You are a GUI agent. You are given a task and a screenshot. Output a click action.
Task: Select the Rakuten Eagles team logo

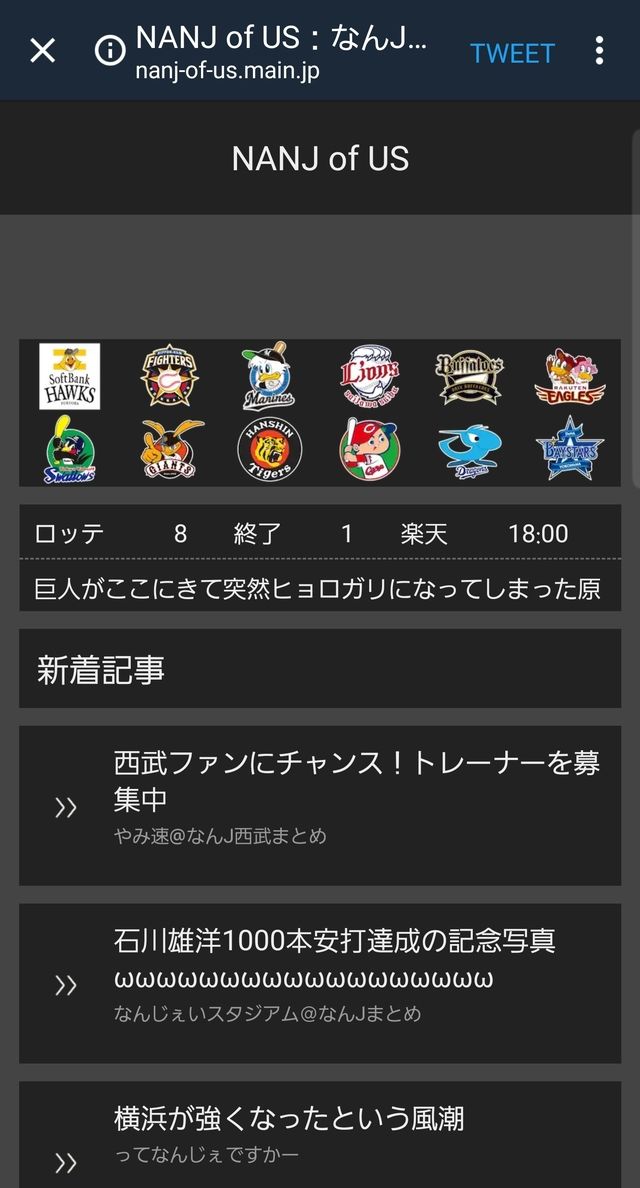(x=569, y=375)
